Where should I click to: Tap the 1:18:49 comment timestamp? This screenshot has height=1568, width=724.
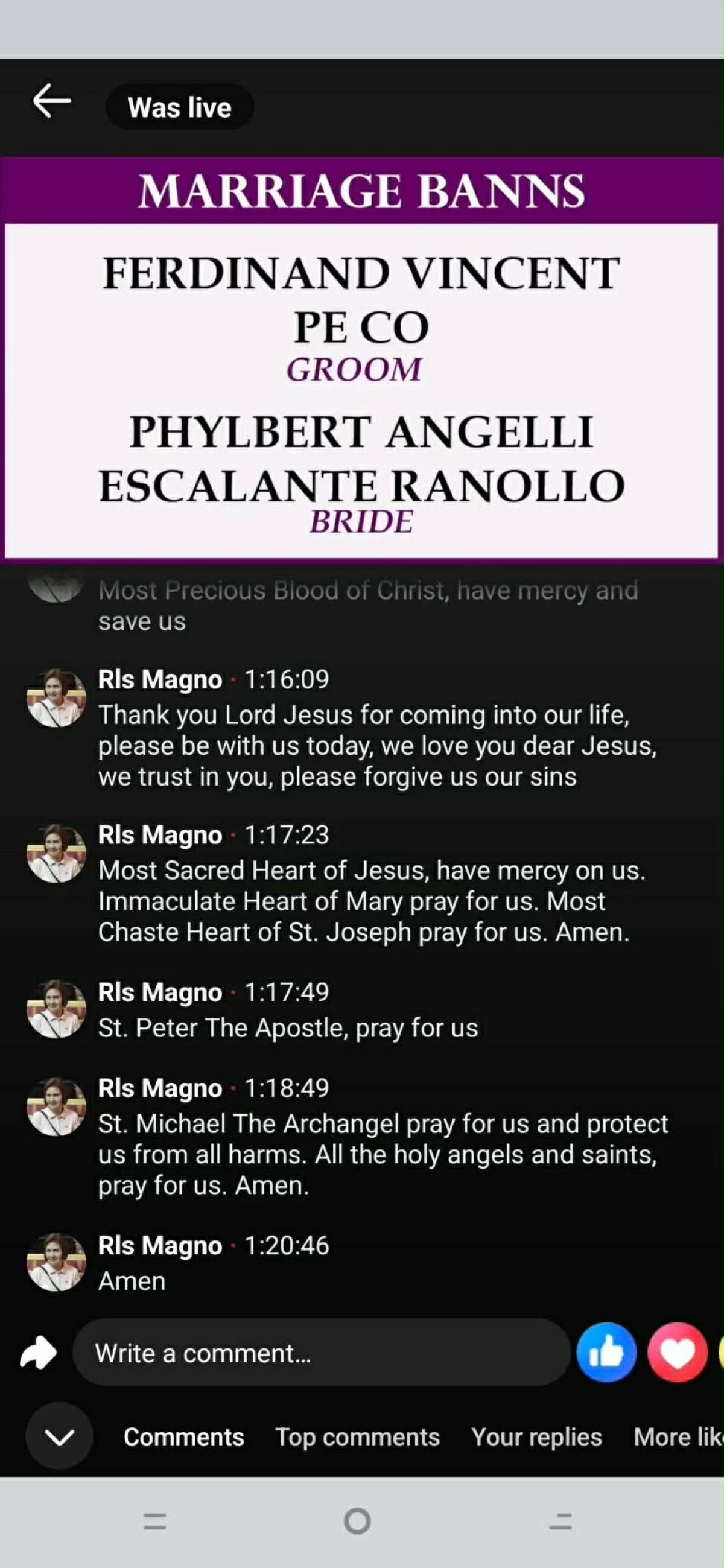point(286,1088)
